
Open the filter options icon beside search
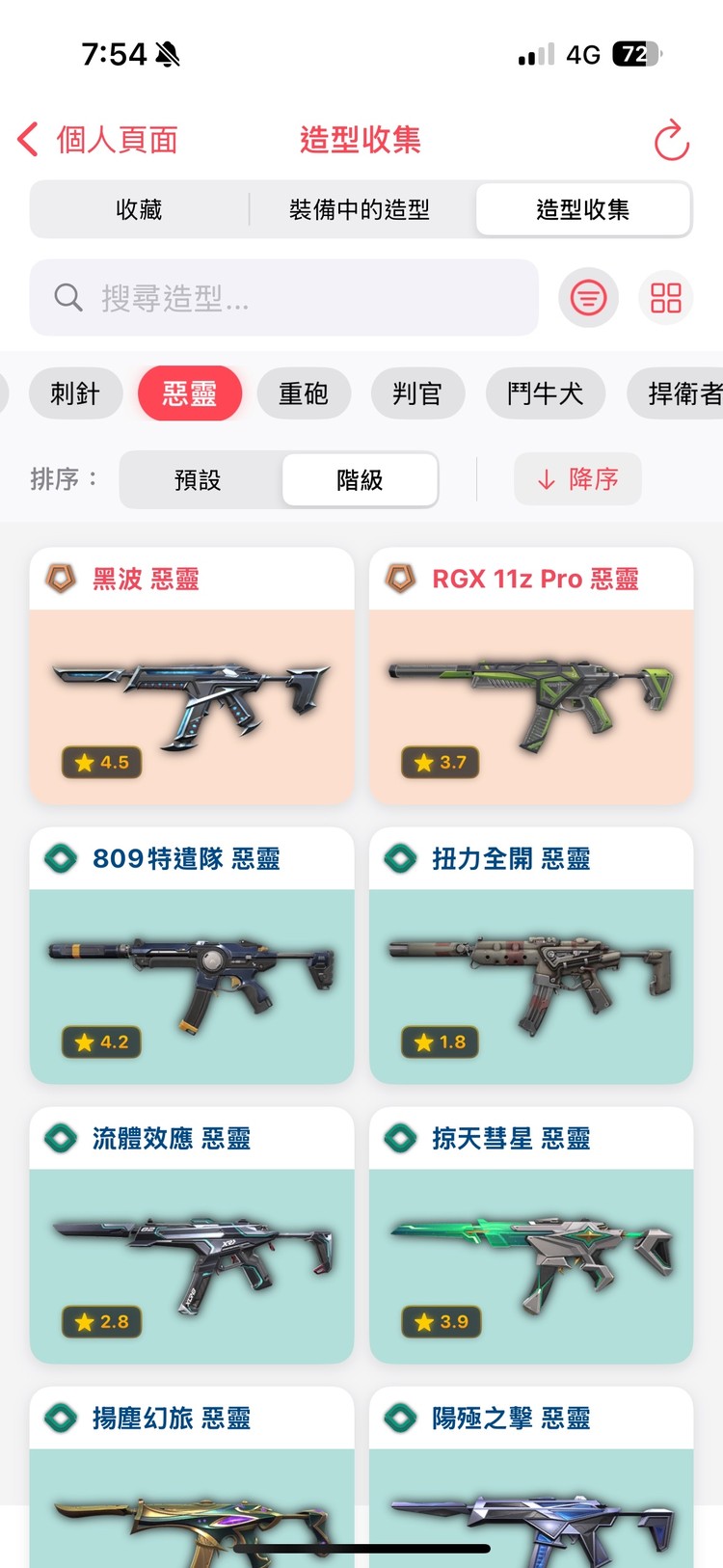pos(588,298)
